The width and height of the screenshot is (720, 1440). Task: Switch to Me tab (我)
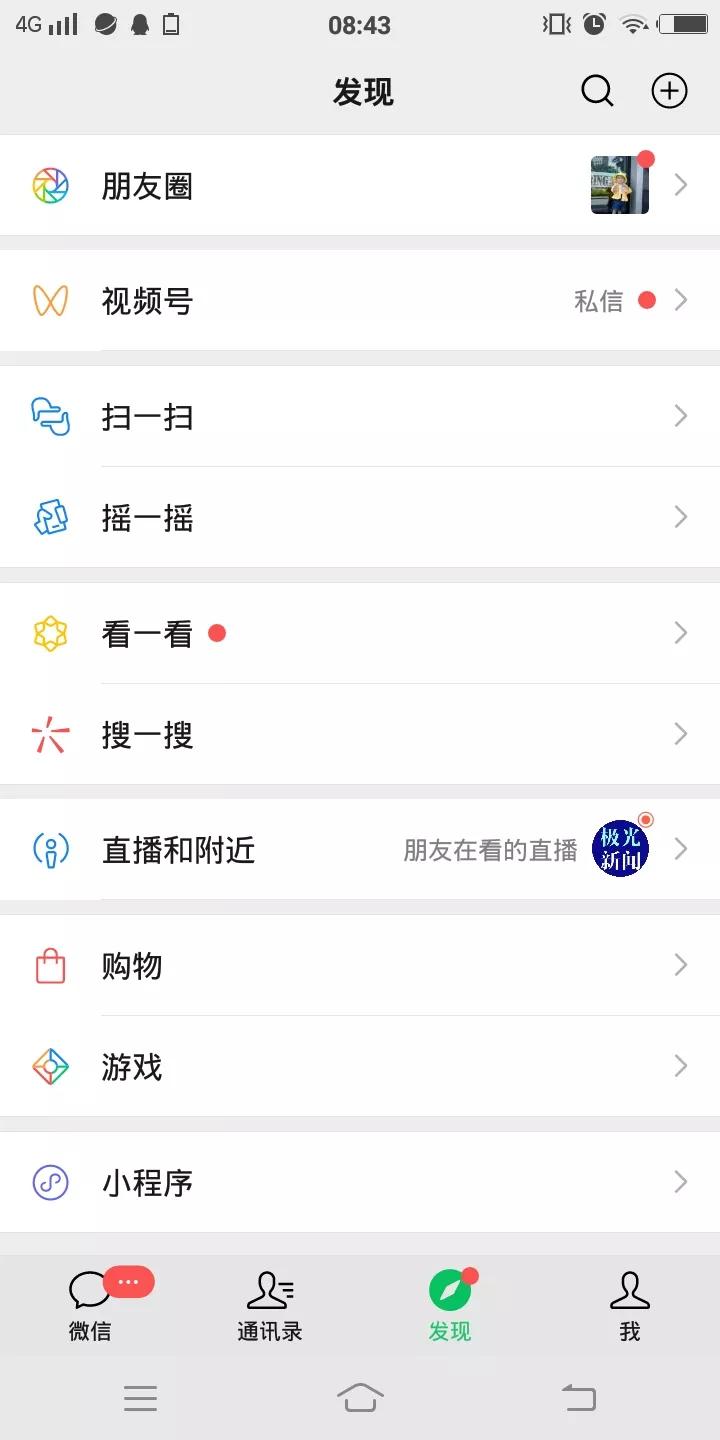pyautogui.click(x=628, y=1305)
